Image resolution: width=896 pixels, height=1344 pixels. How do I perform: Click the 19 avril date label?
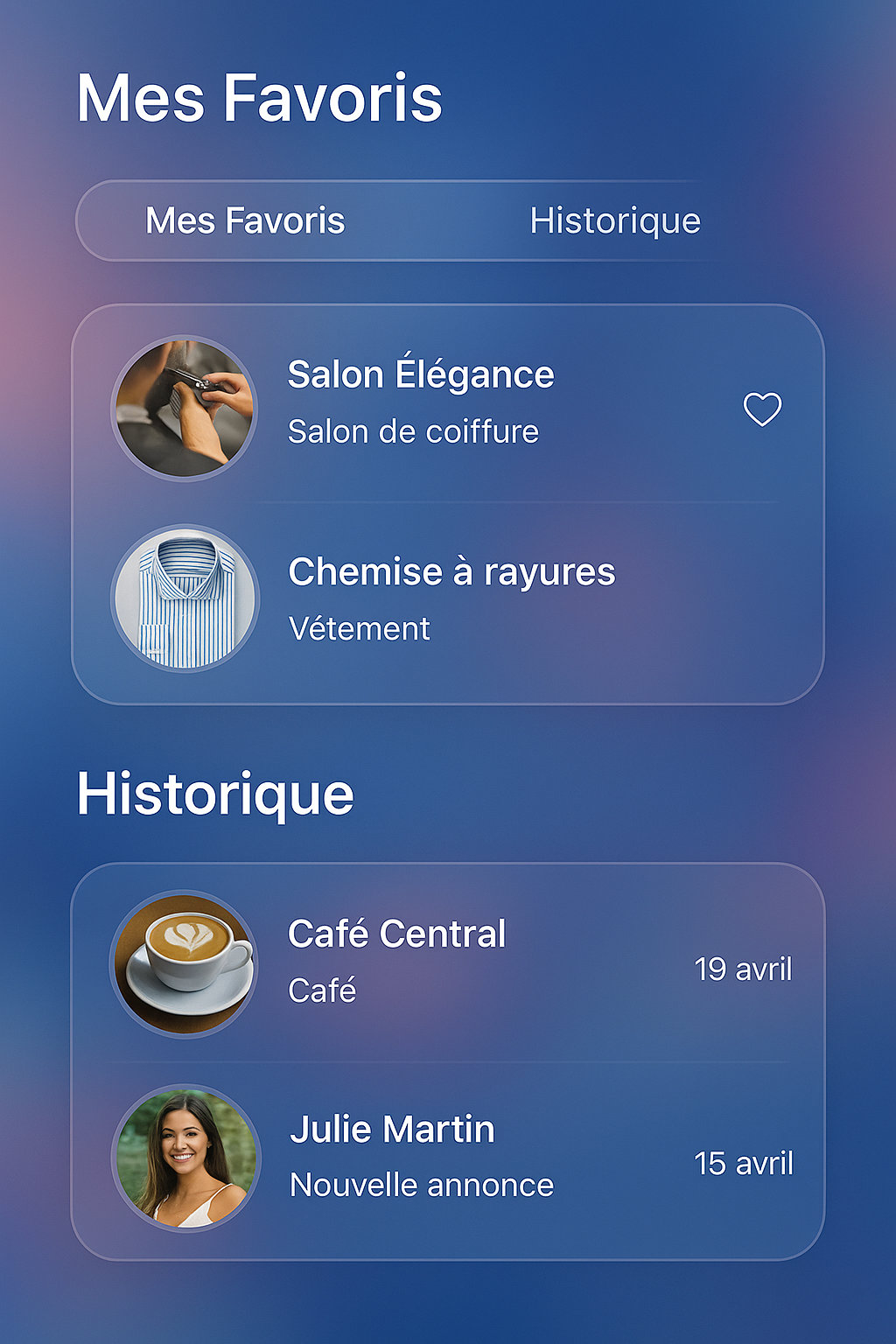(x=744, y=969)
